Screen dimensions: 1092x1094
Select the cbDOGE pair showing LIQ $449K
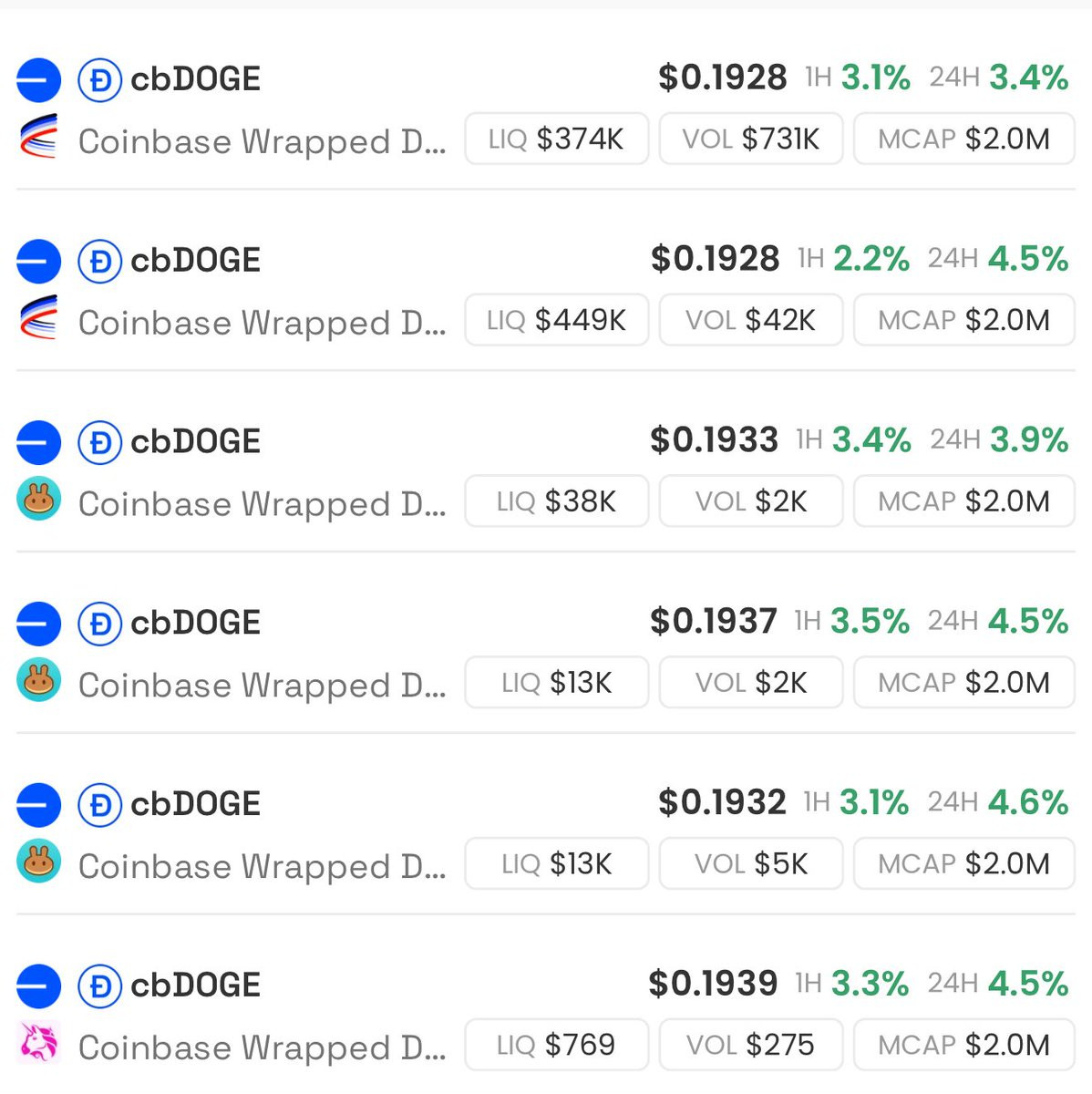tap(195, 262)
